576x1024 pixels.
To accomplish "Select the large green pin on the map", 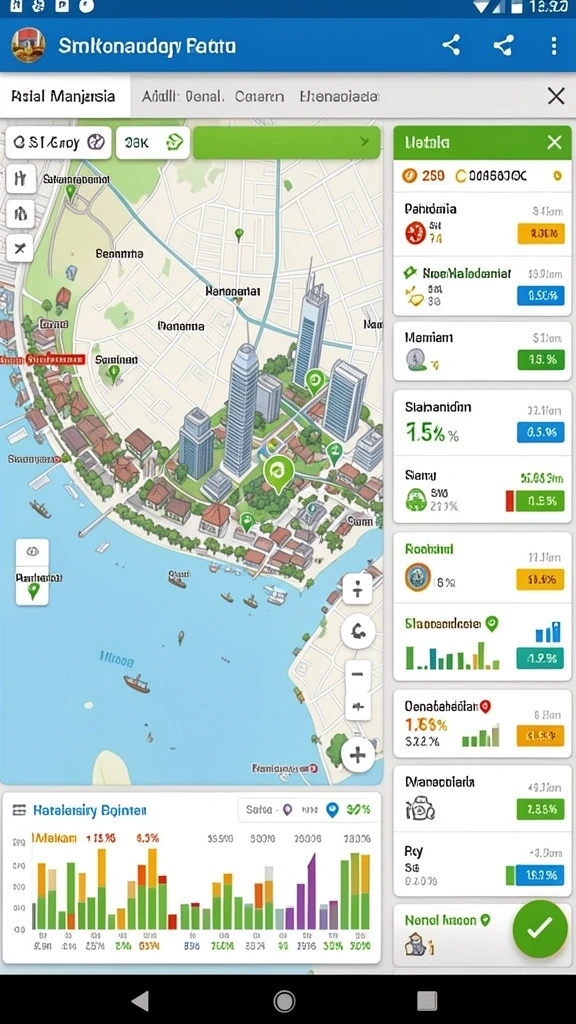I will (279, 473).
